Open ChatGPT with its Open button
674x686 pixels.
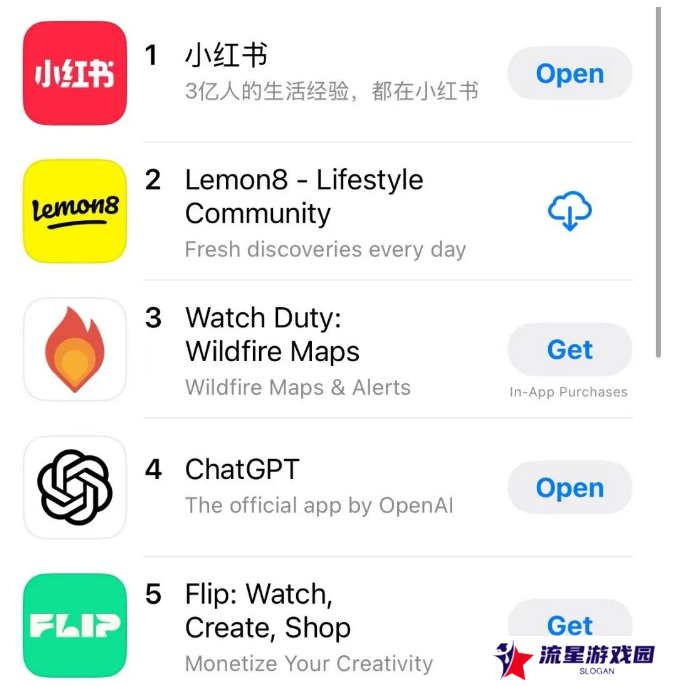569,488
